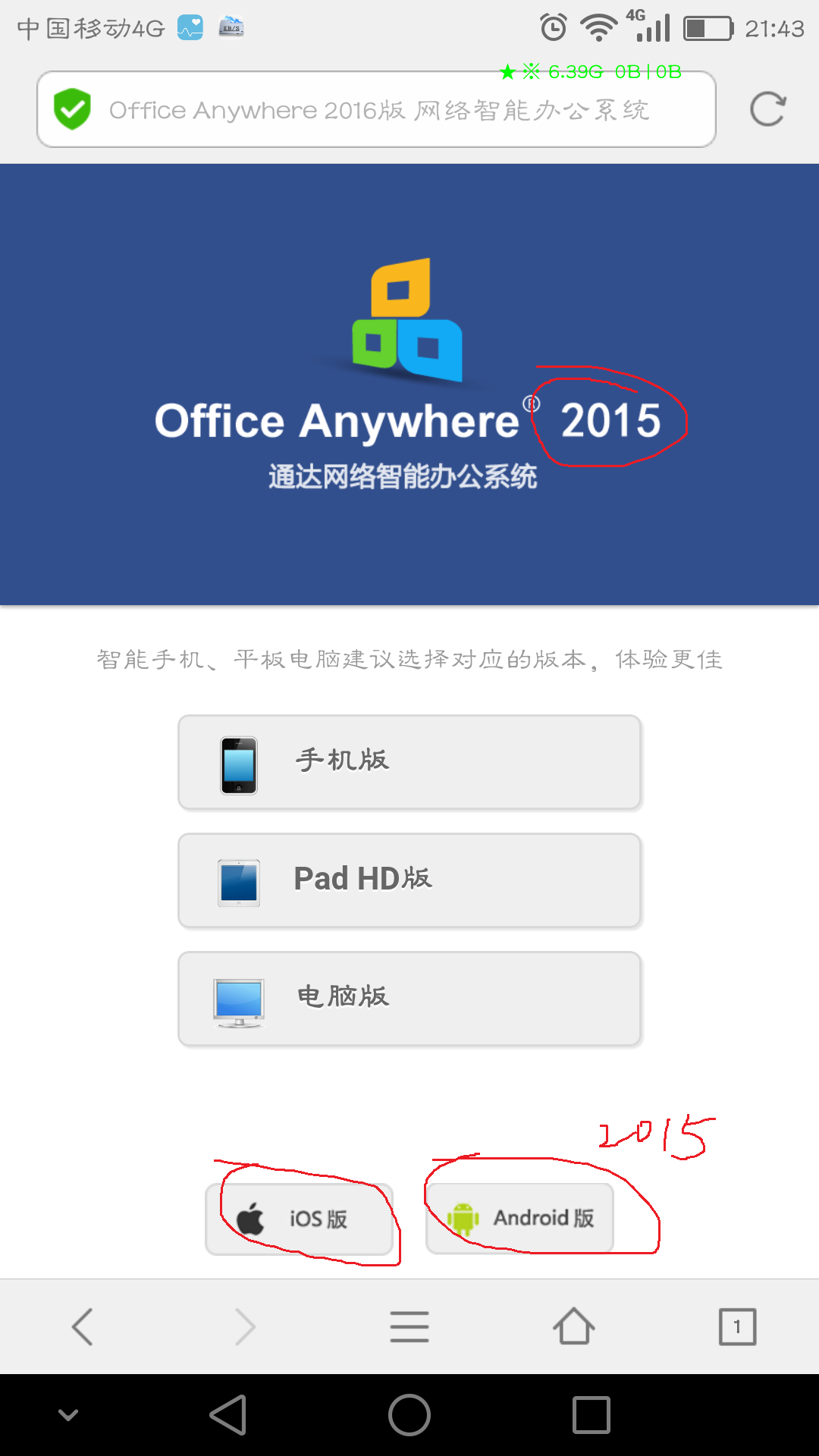Tap the system home button
The image size is (819, 1456).
coord(409,1415)
